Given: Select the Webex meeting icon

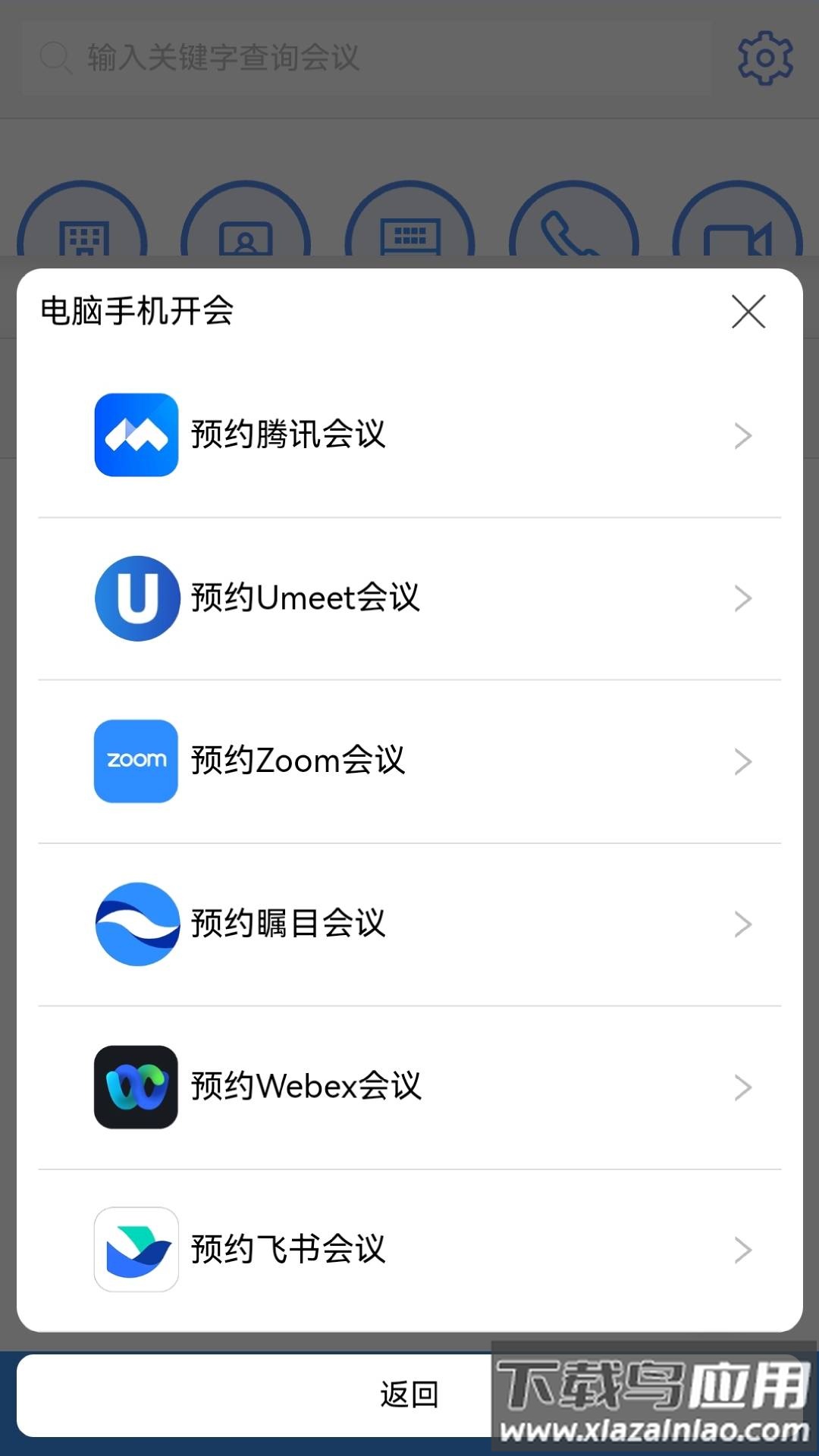Looking at the screenshot, I should tap(136, 1087).
